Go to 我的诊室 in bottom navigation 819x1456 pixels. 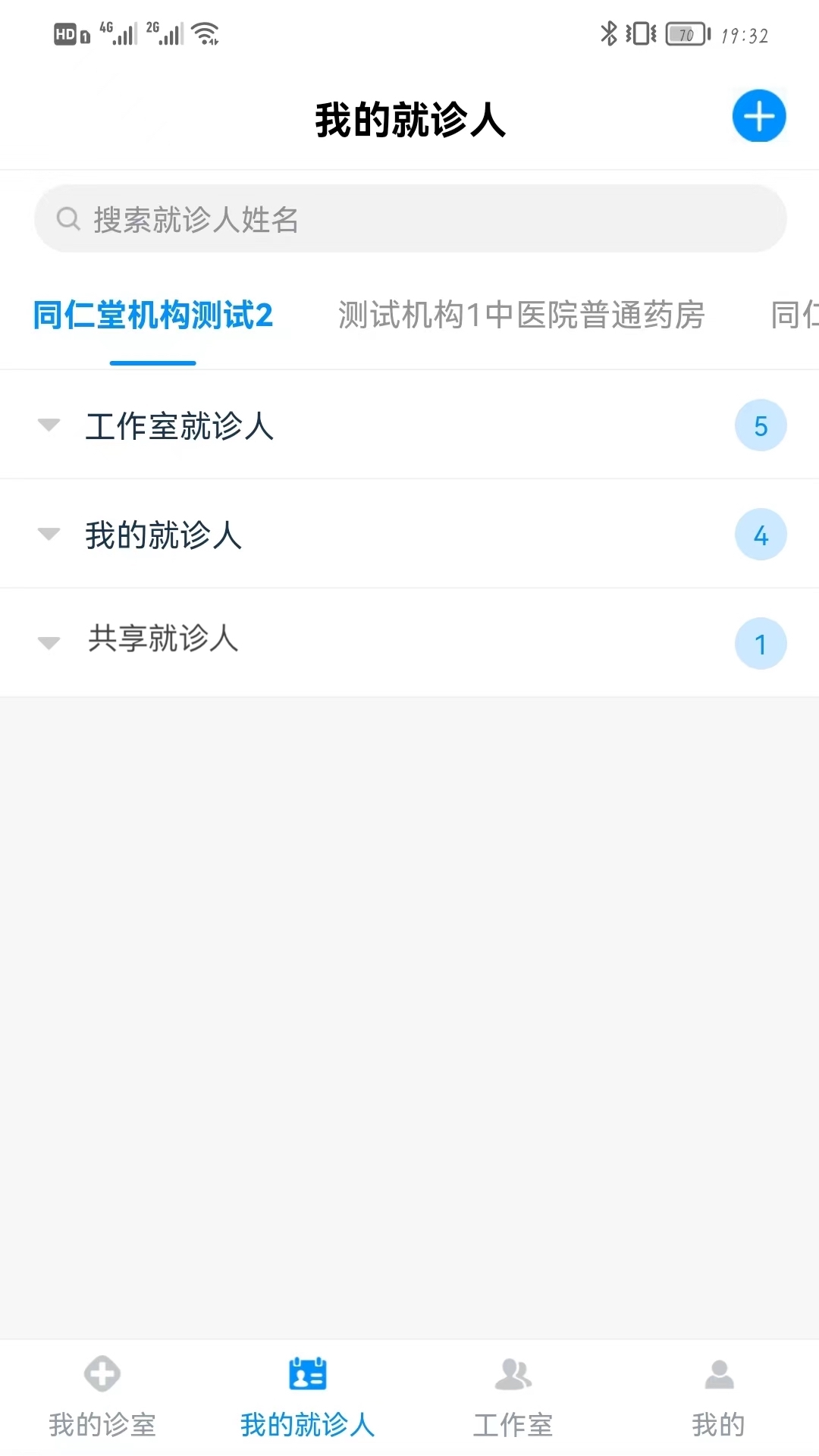[x=102, y=1397]
